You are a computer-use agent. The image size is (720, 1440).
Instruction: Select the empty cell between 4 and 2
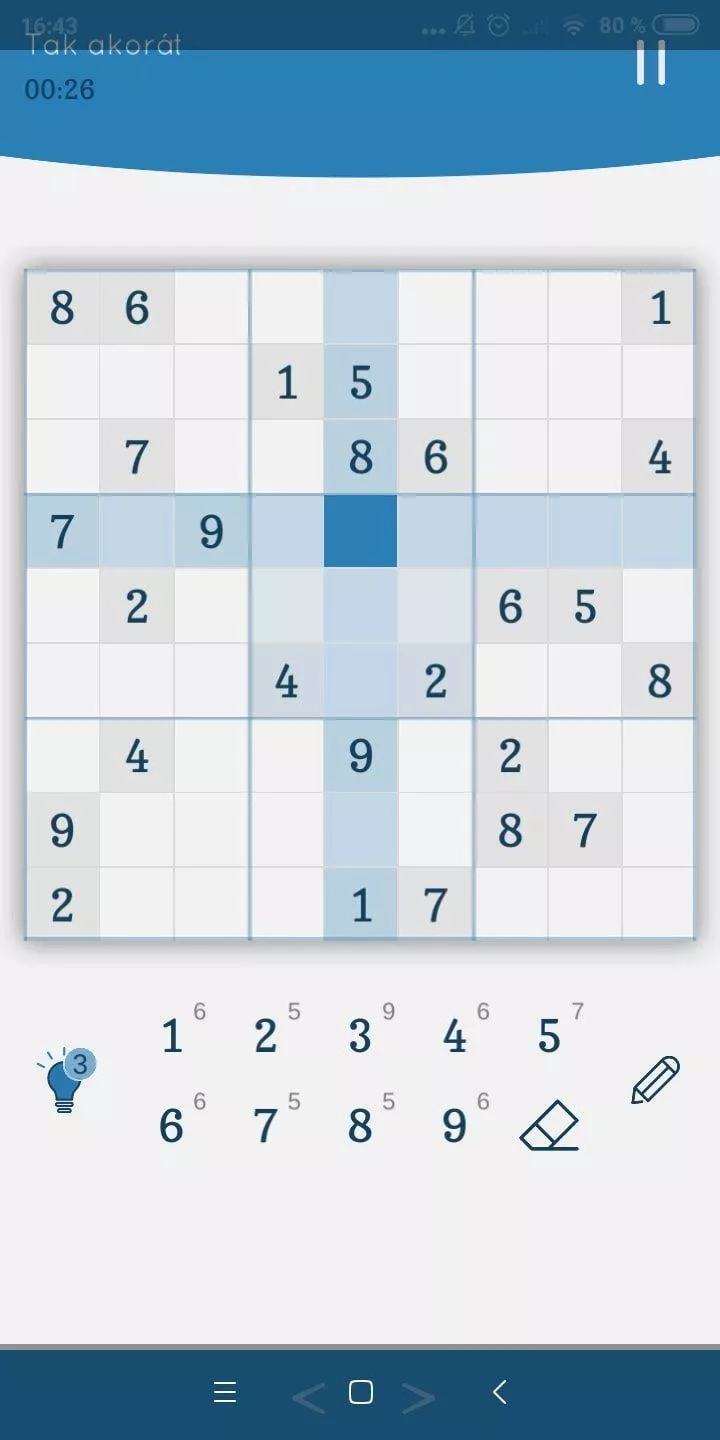click(x=361, y=681)
